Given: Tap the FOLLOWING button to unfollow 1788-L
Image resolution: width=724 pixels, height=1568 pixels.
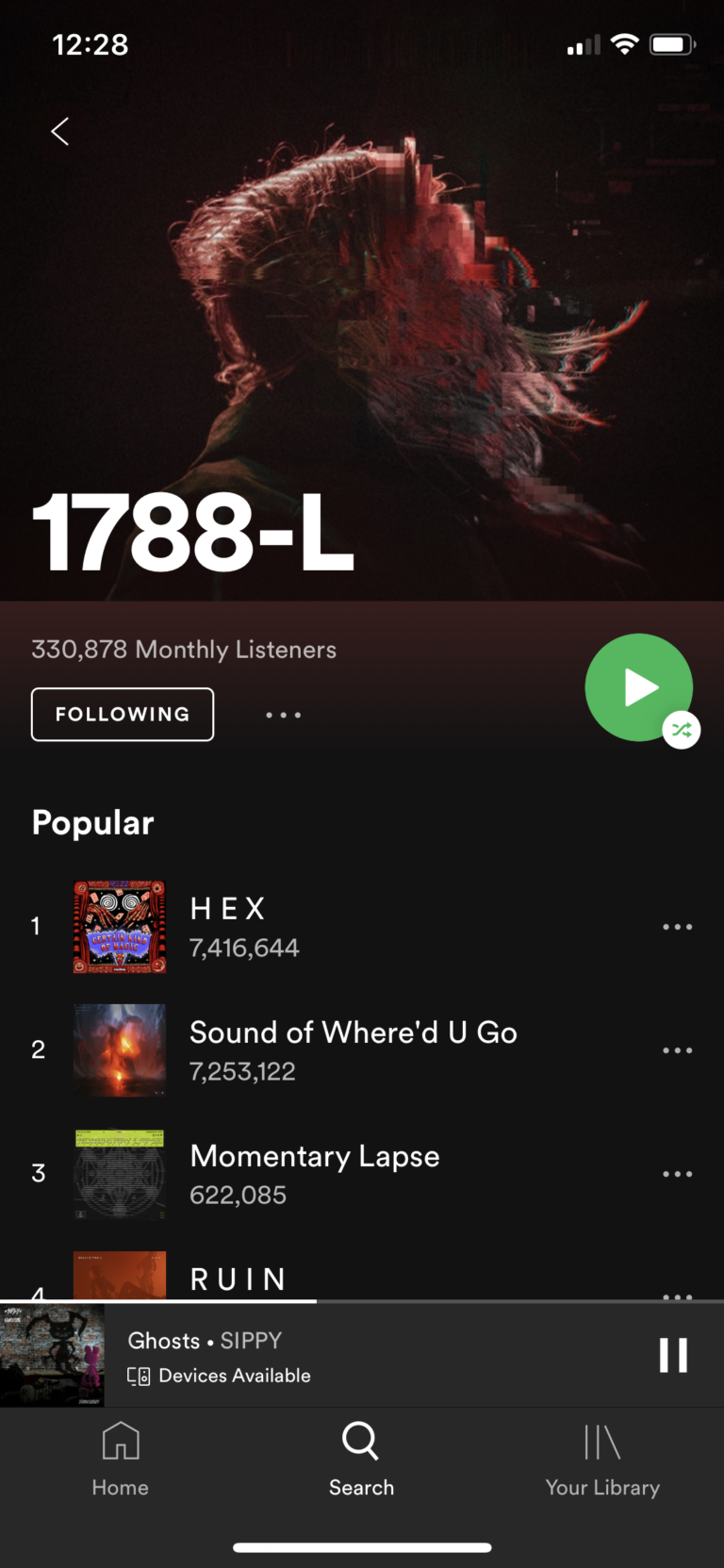Looking at the screenshot, I should pyautogui.click(x=123, y=715).
